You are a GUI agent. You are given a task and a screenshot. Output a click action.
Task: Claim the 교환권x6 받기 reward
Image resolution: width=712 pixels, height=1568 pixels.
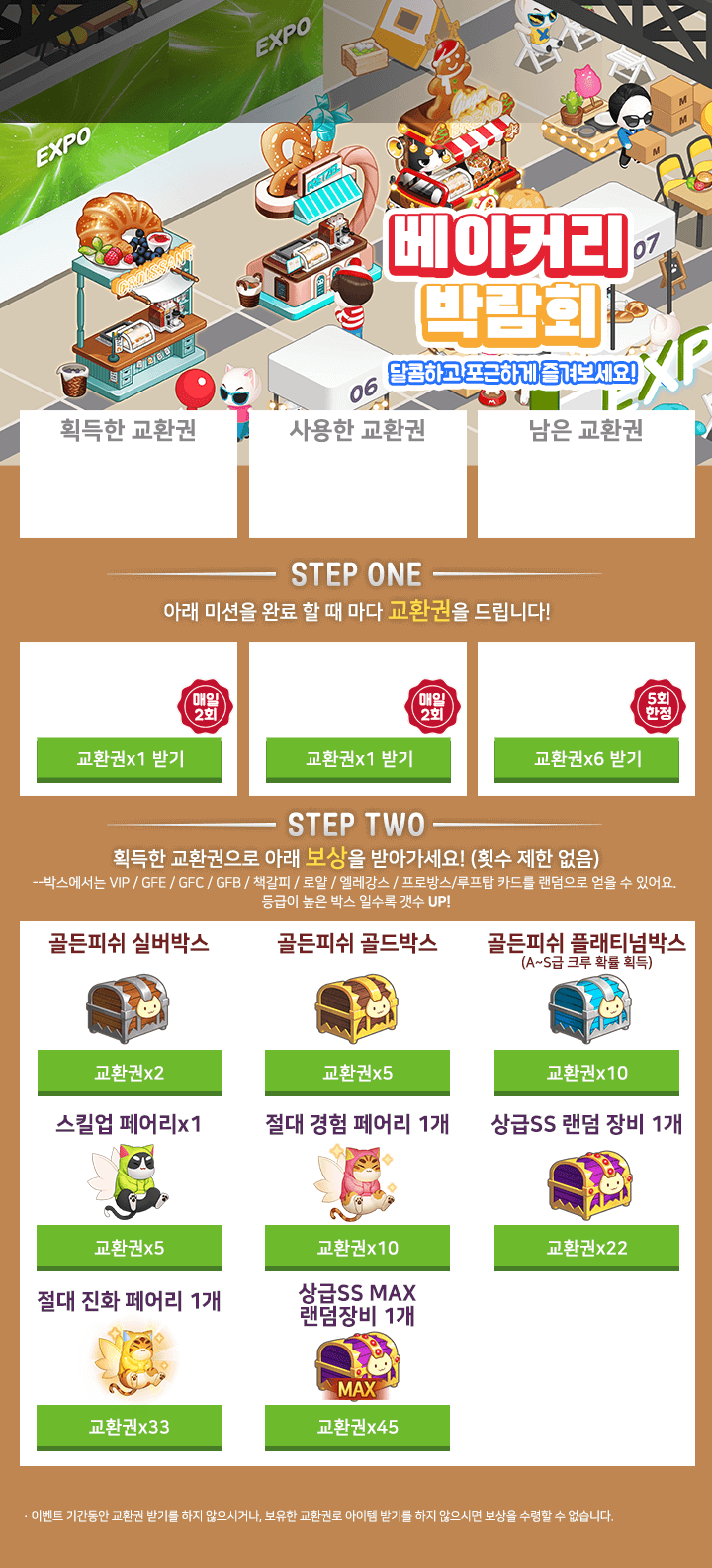[586, 759]
